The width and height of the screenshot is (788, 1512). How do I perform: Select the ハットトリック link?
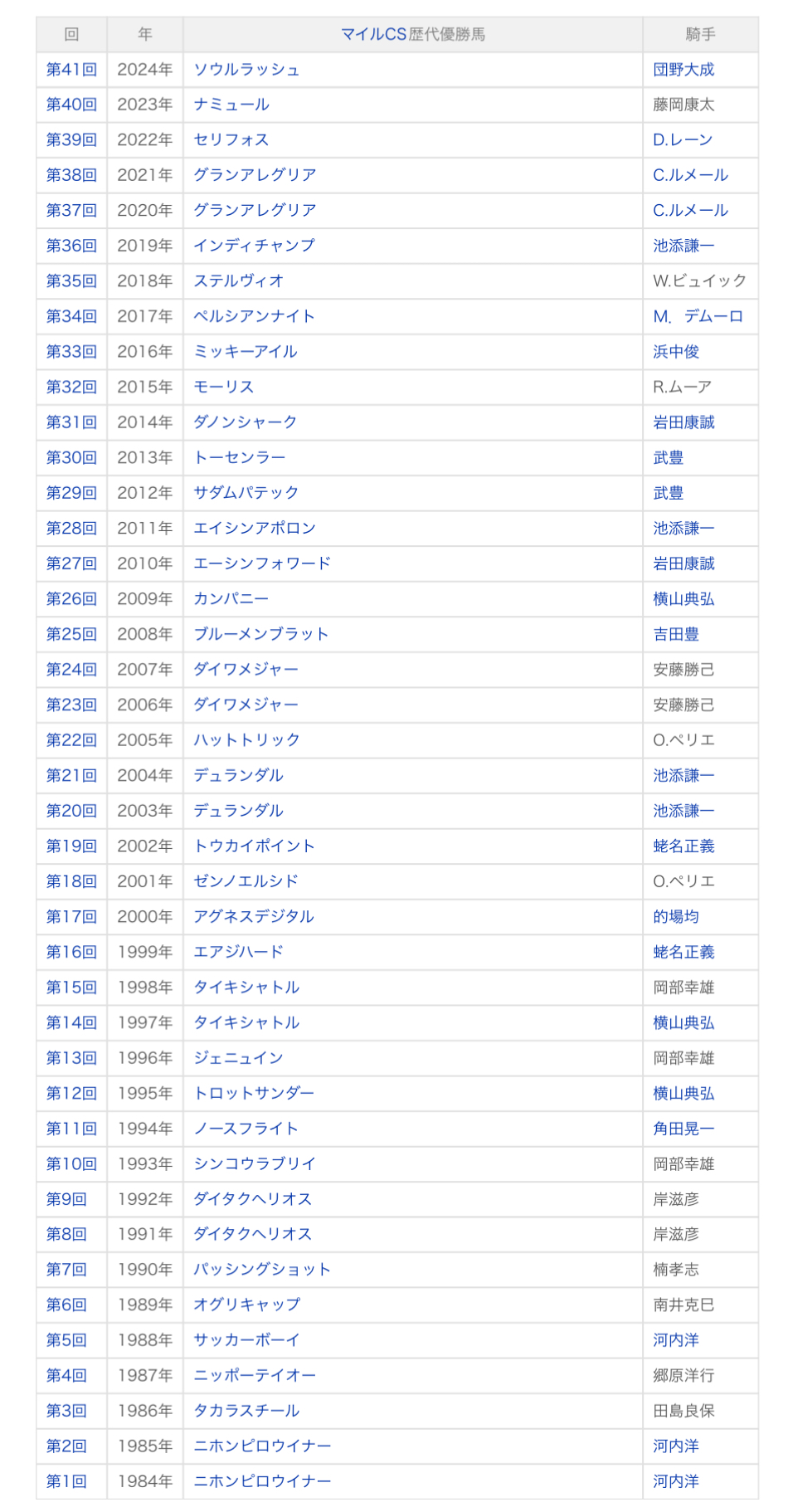(246, 740)
